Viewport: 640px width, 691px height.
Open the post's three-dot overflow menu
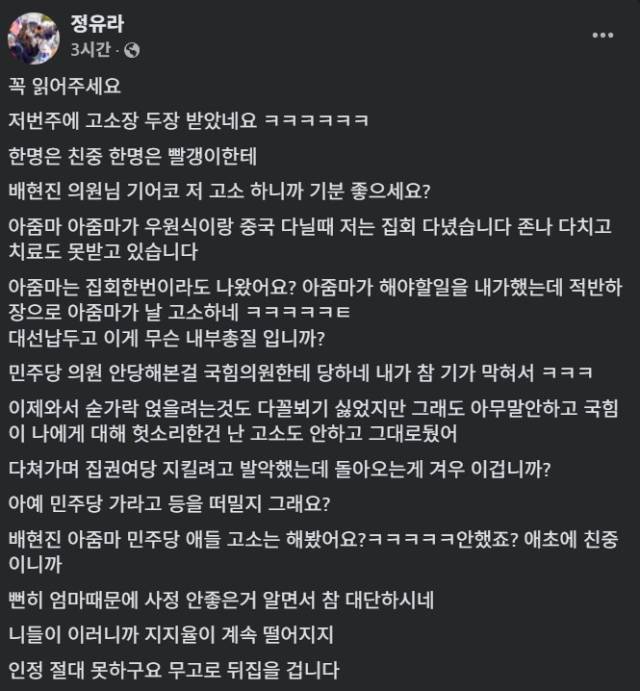(x=603, y=34)
